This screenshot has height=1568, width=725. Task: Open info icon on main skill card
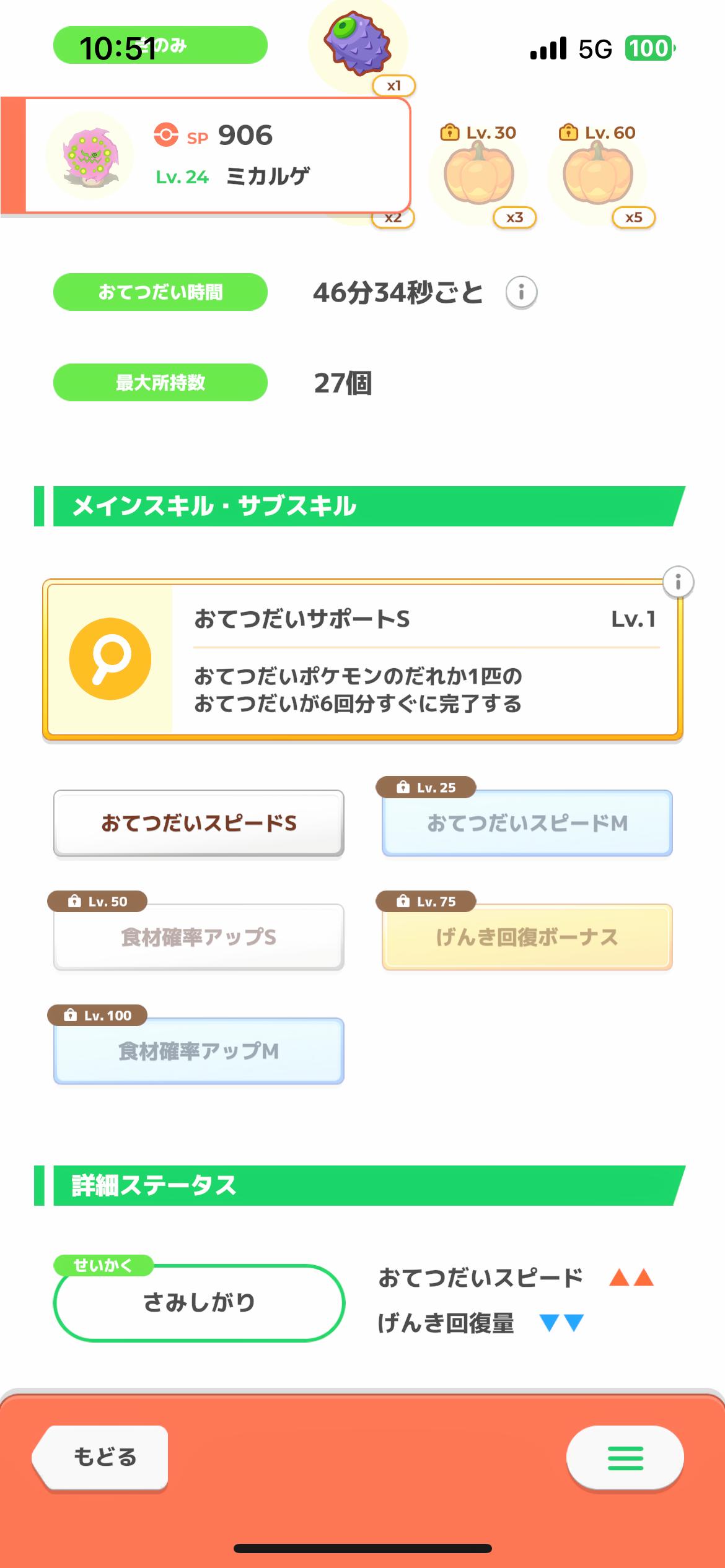(x=678, y=582)
